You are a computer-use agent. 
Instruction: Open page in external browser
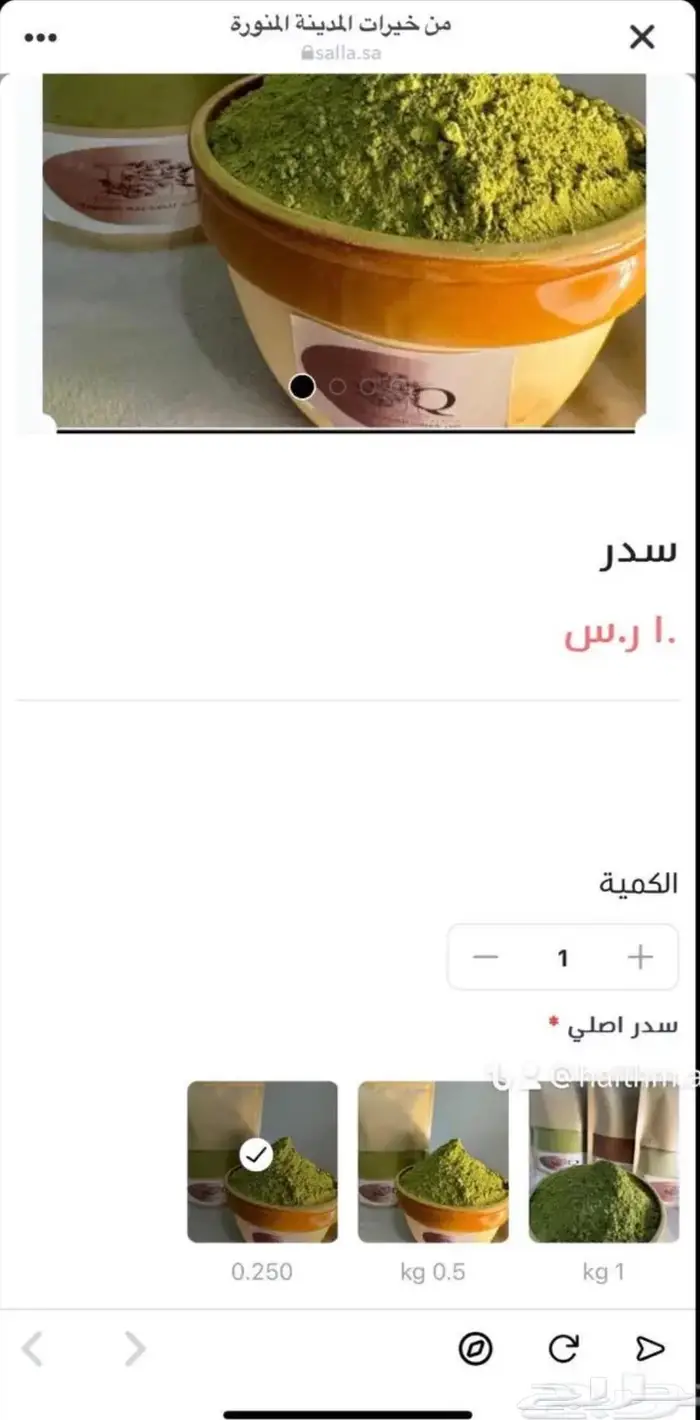point(475,1349)
